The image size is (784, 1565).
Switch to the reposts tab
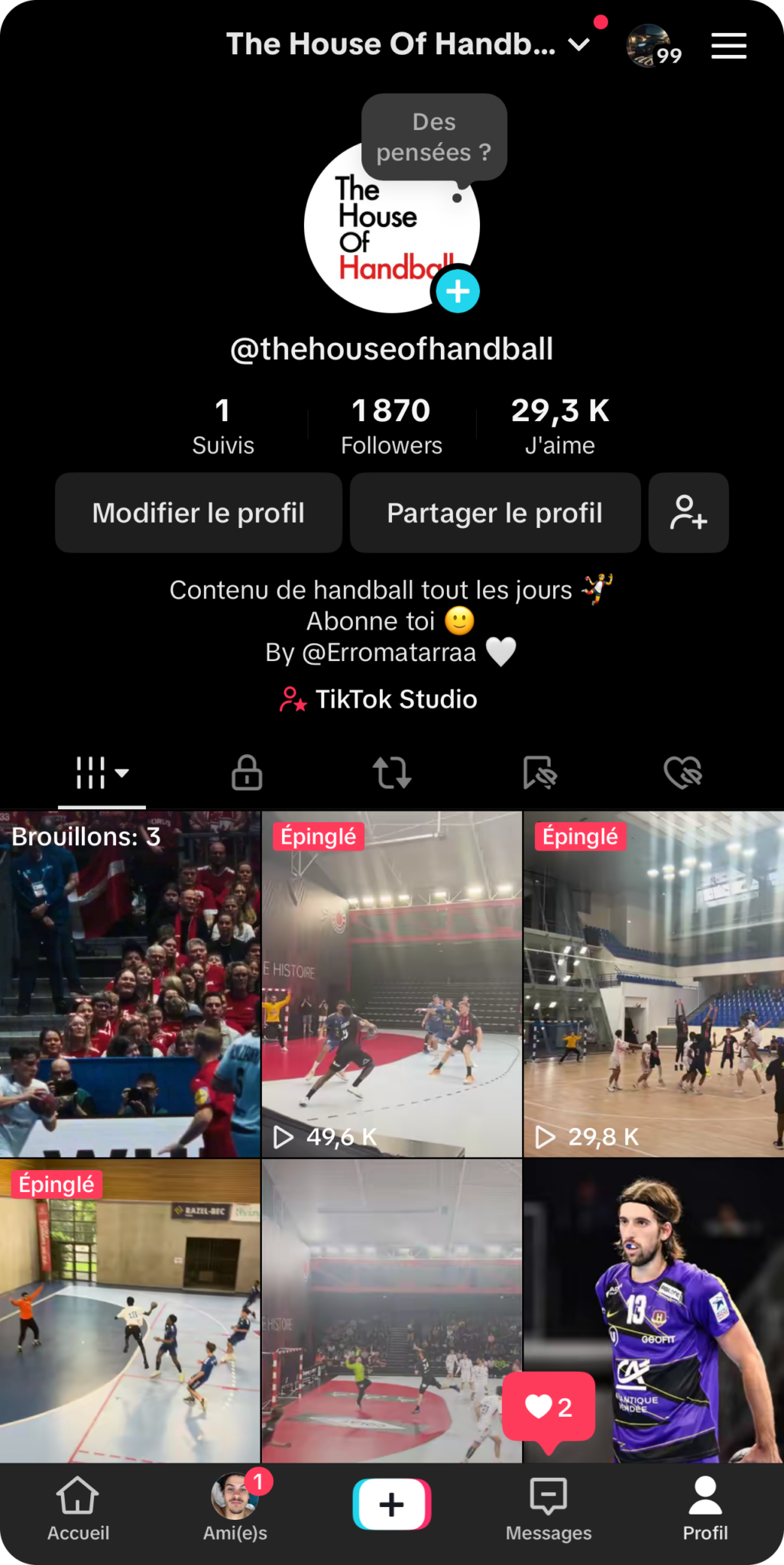point(392,773)
